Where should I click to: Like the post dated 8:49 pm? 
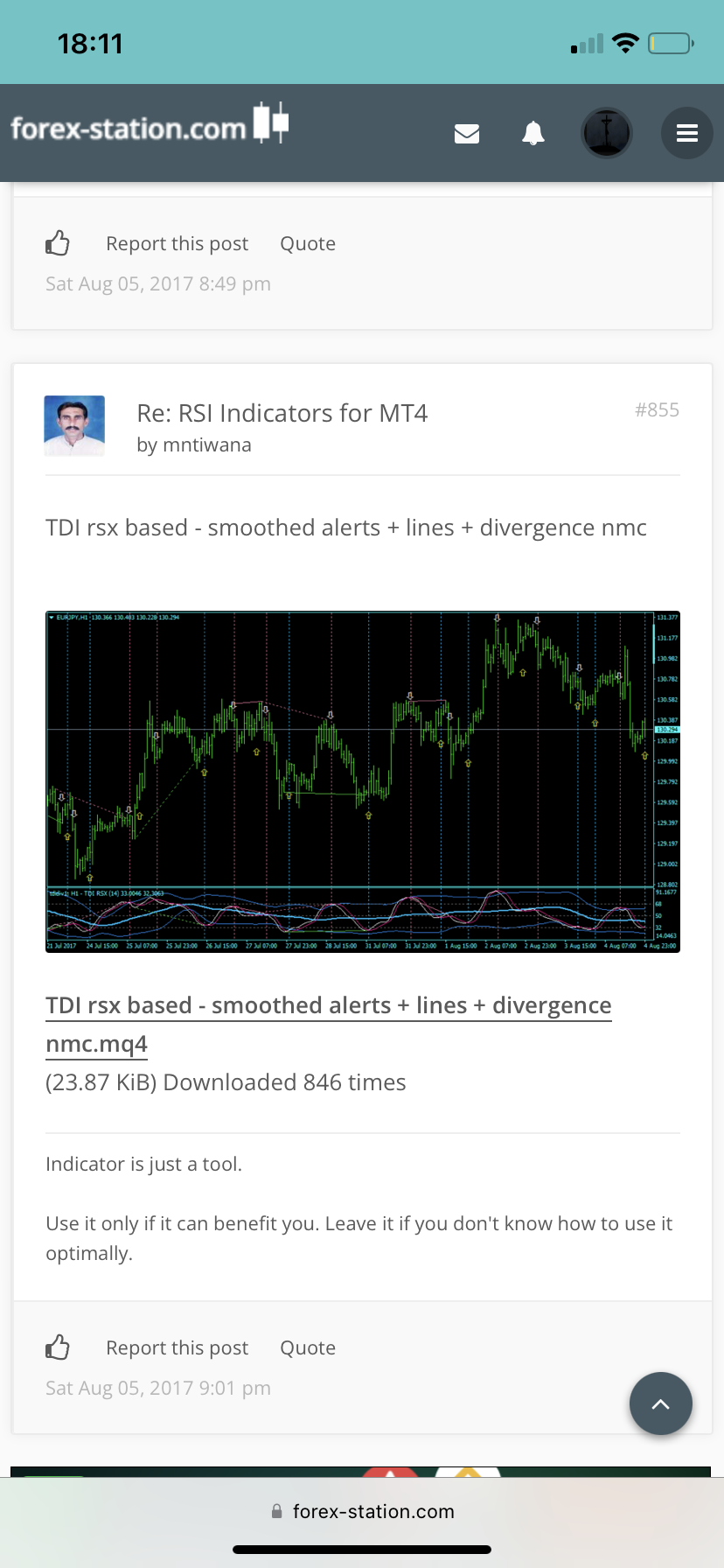click(x=58, y=243)
